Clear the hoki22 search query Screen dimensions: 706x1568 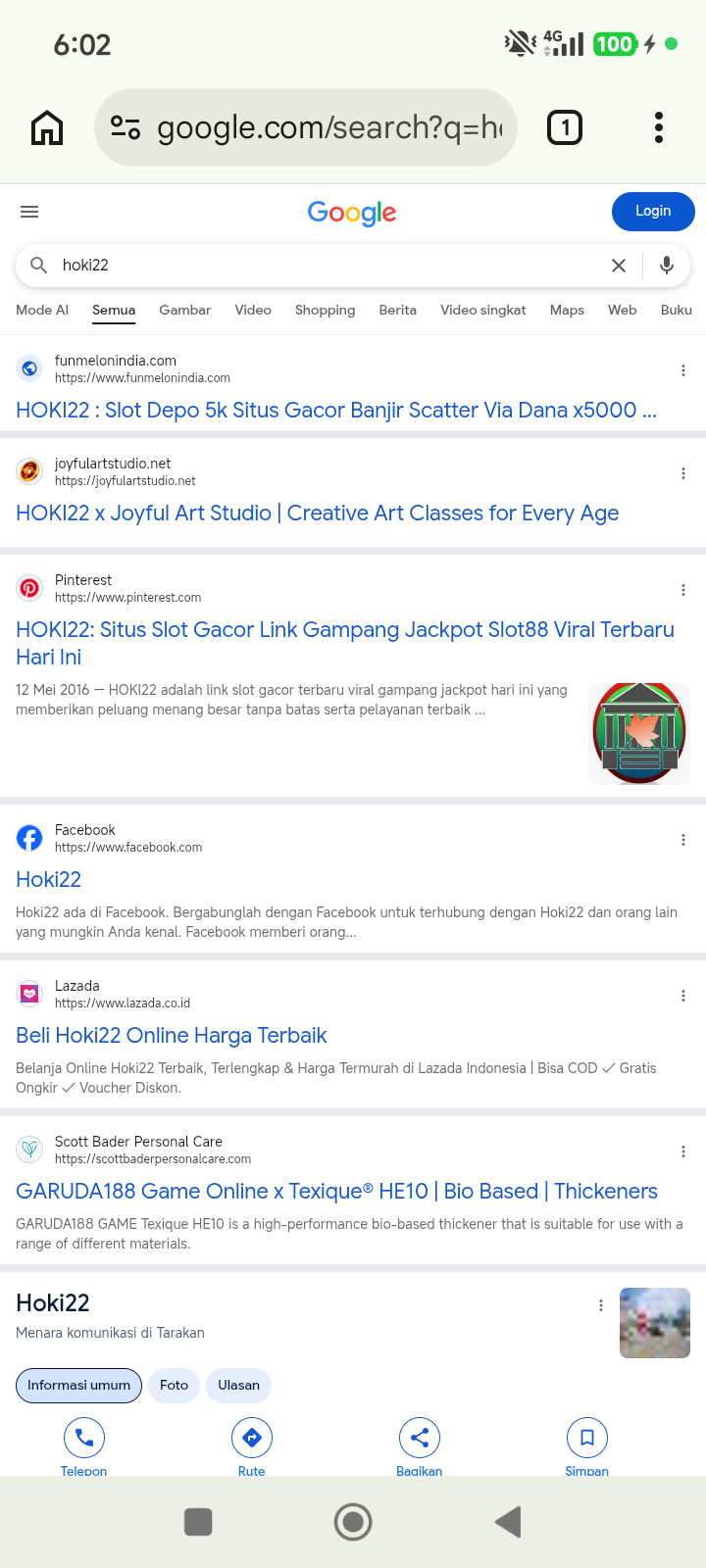coord(619,266)
